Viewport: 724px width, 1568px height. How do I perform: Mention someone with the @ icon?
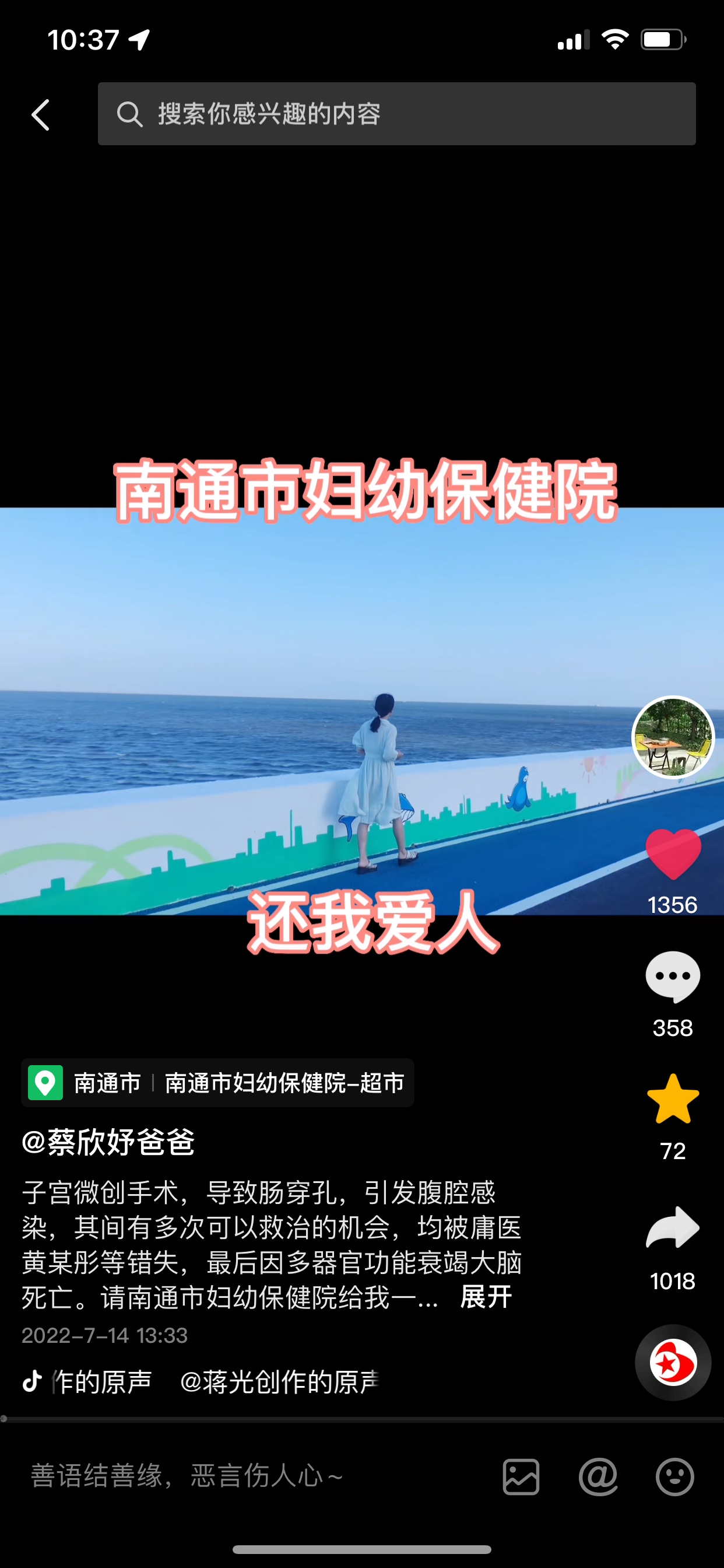coord(598,1476)
